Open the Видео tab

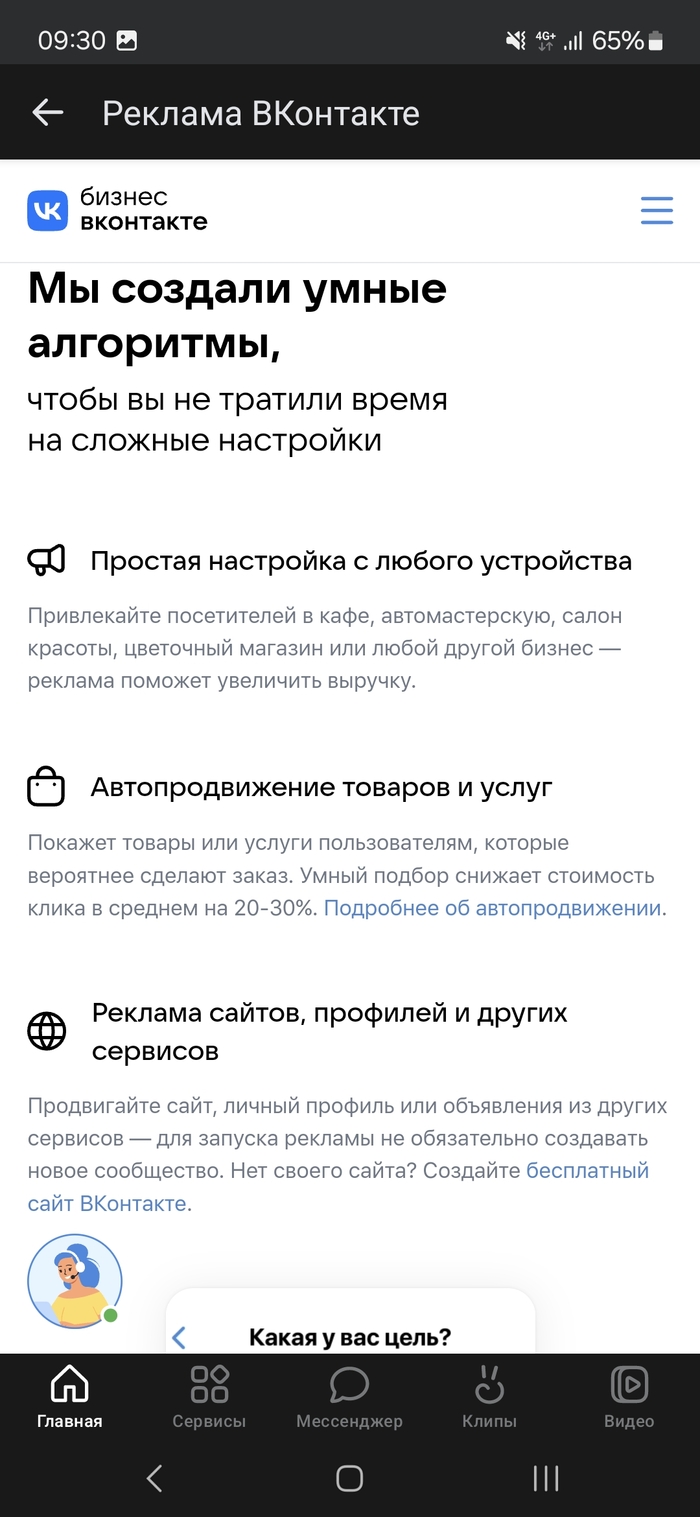coord(629,1397)
